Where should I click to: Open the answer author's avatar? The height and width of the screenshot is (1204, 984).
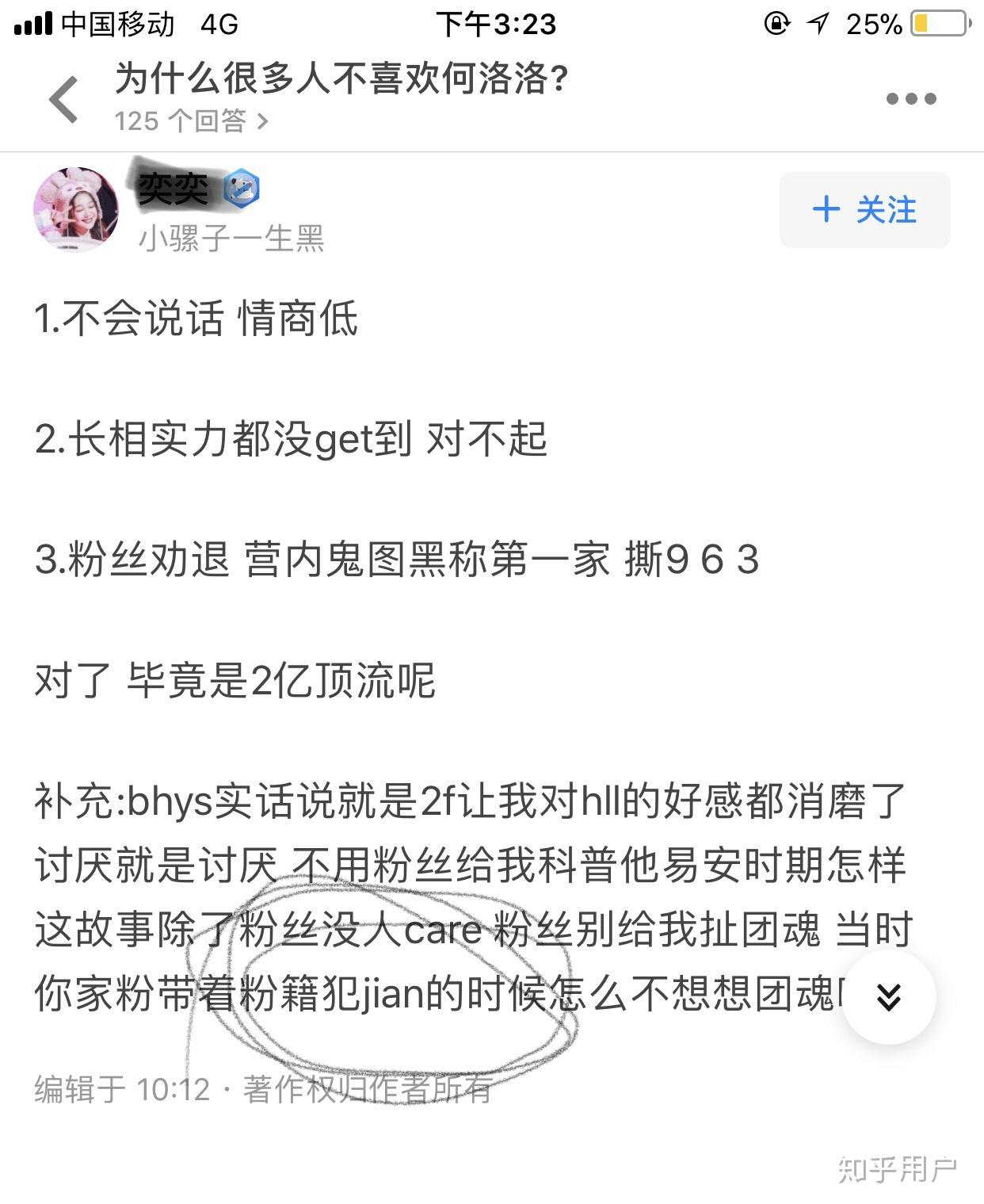click(76, 209)
